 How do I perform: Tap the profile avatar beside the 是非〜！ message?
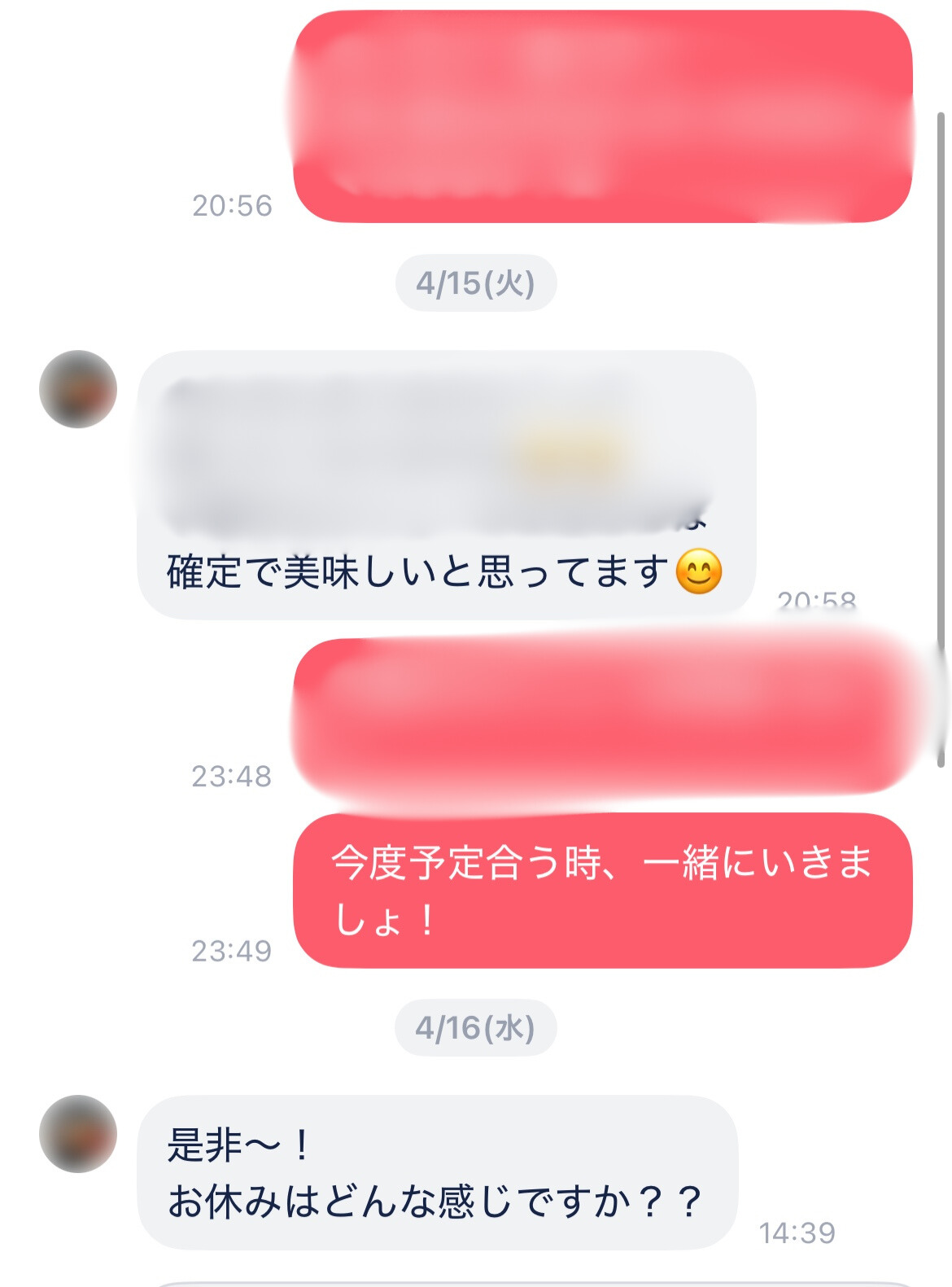pos(78,1133)
